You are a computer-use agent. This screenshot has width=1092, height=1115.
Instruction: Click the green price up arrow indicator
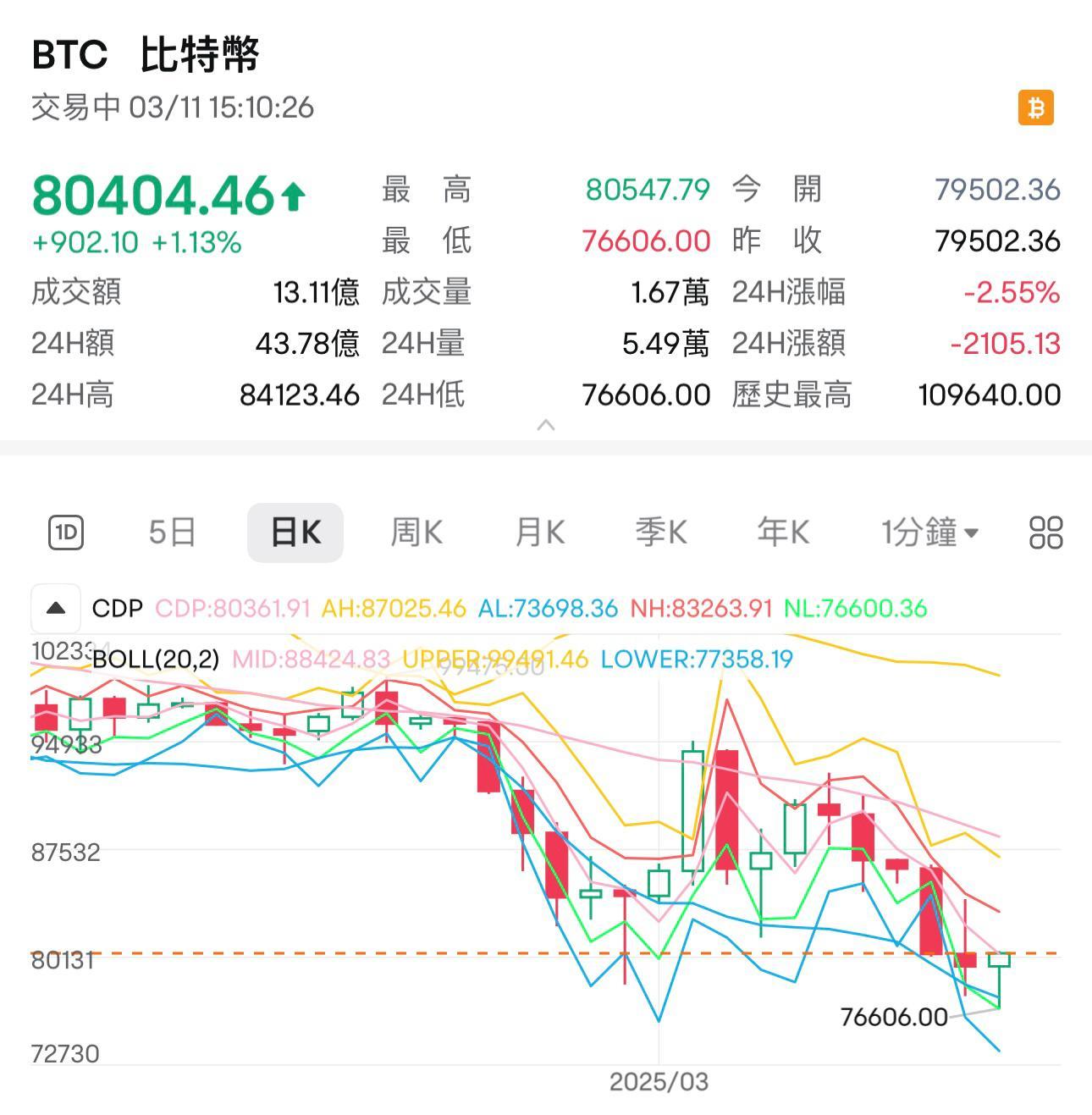294,195
